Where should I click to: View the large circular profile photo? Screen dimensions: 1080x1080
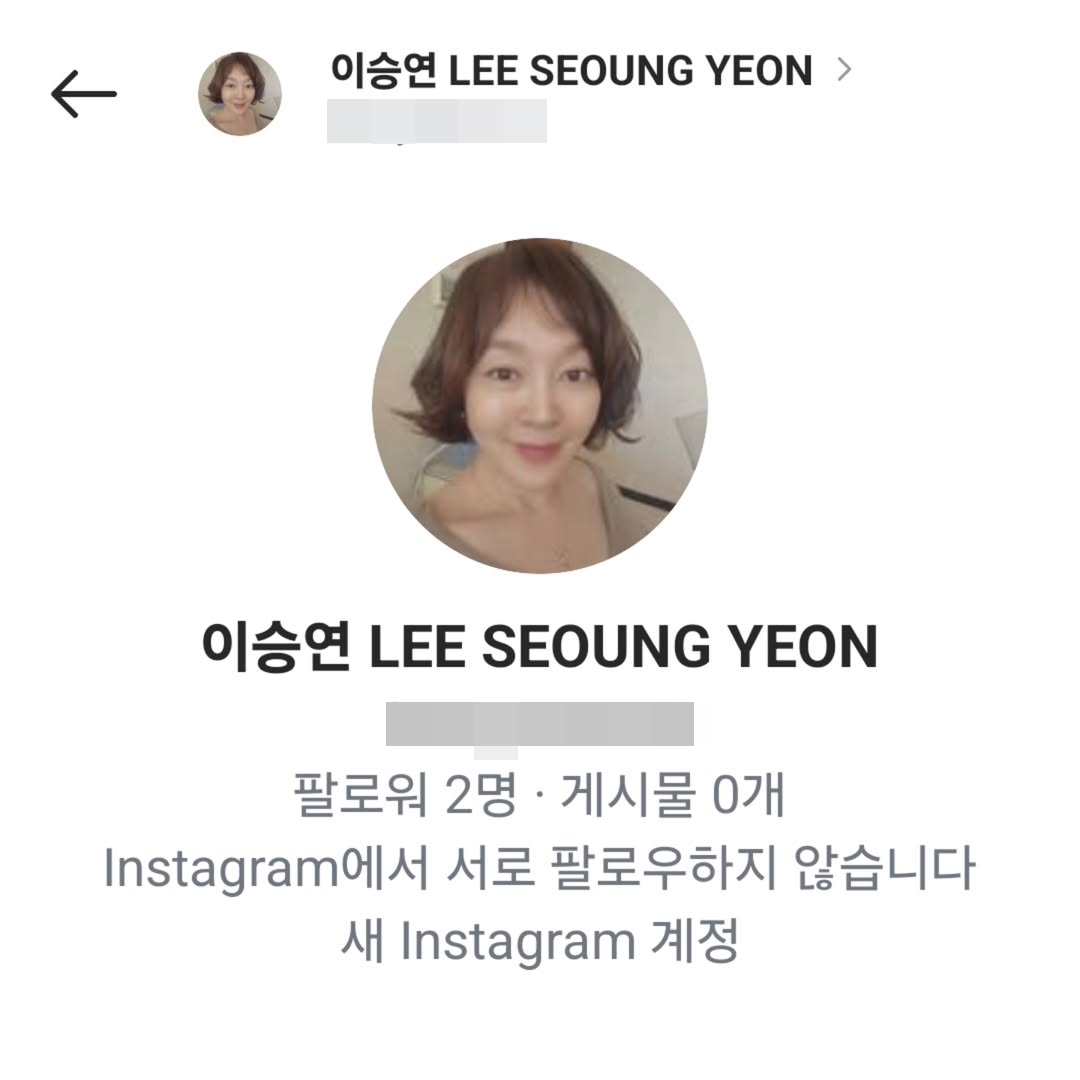pyautogui.click(x=540, y=406)
